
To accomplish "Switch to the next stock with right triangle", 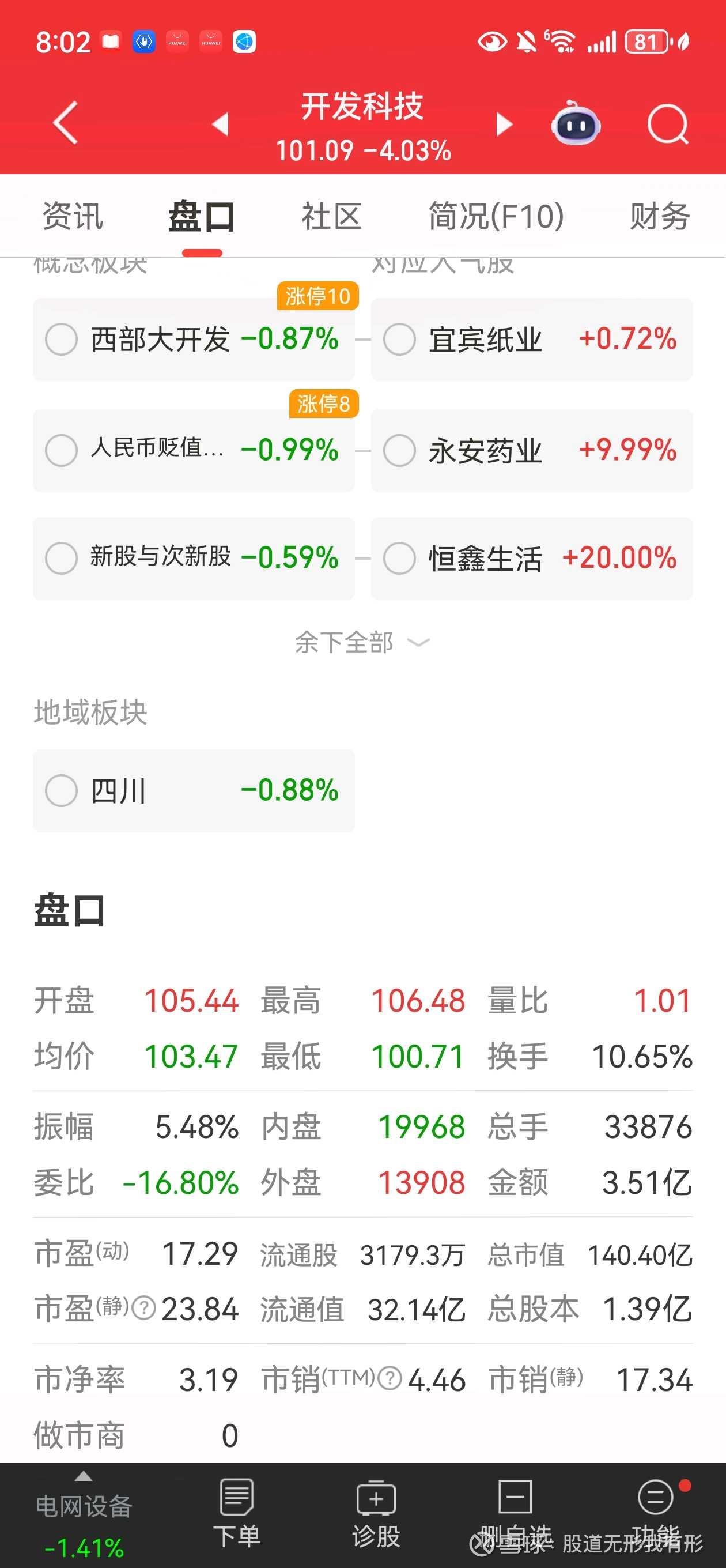I will point(504,124).
